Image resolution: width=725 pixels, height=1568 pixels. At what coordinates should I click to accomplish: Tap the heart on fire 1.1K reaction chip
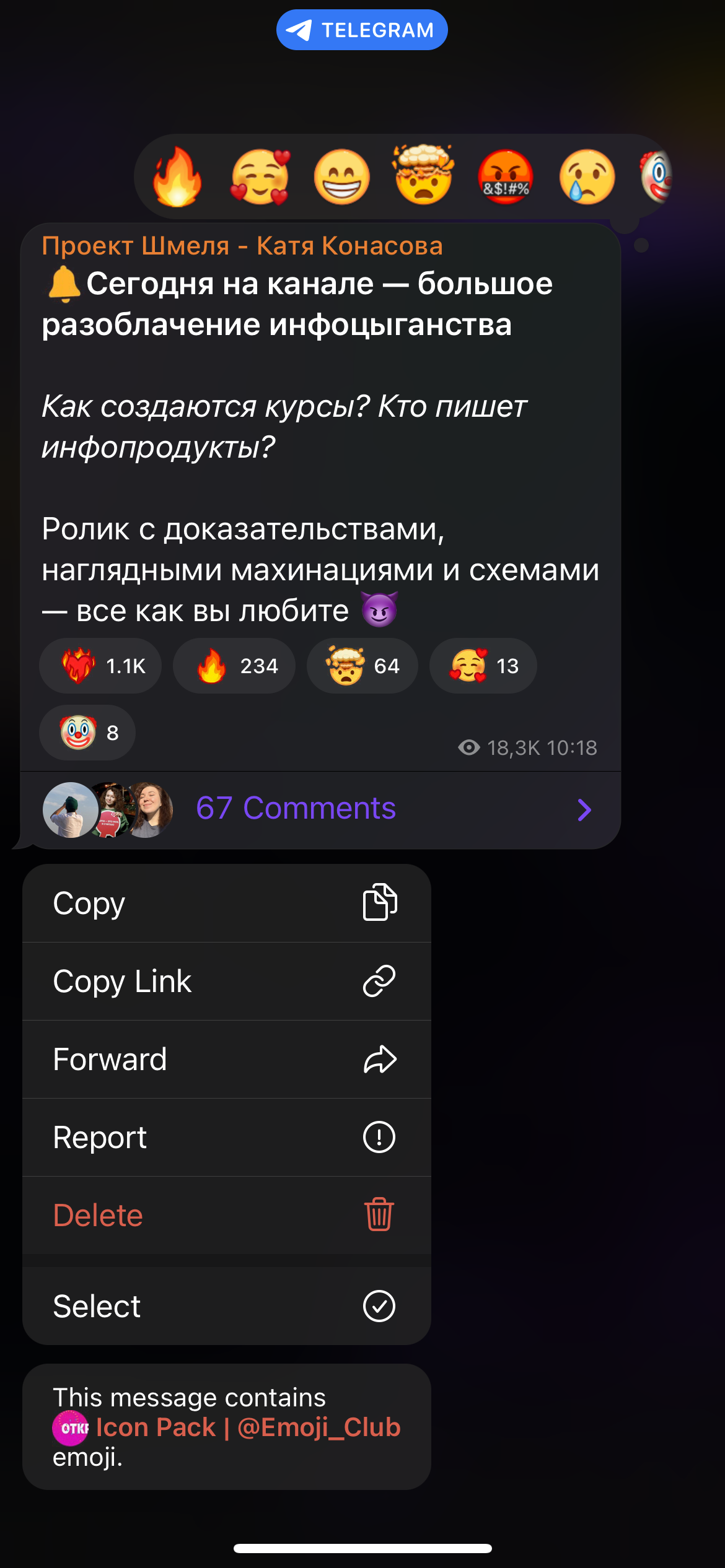point(100,666)
